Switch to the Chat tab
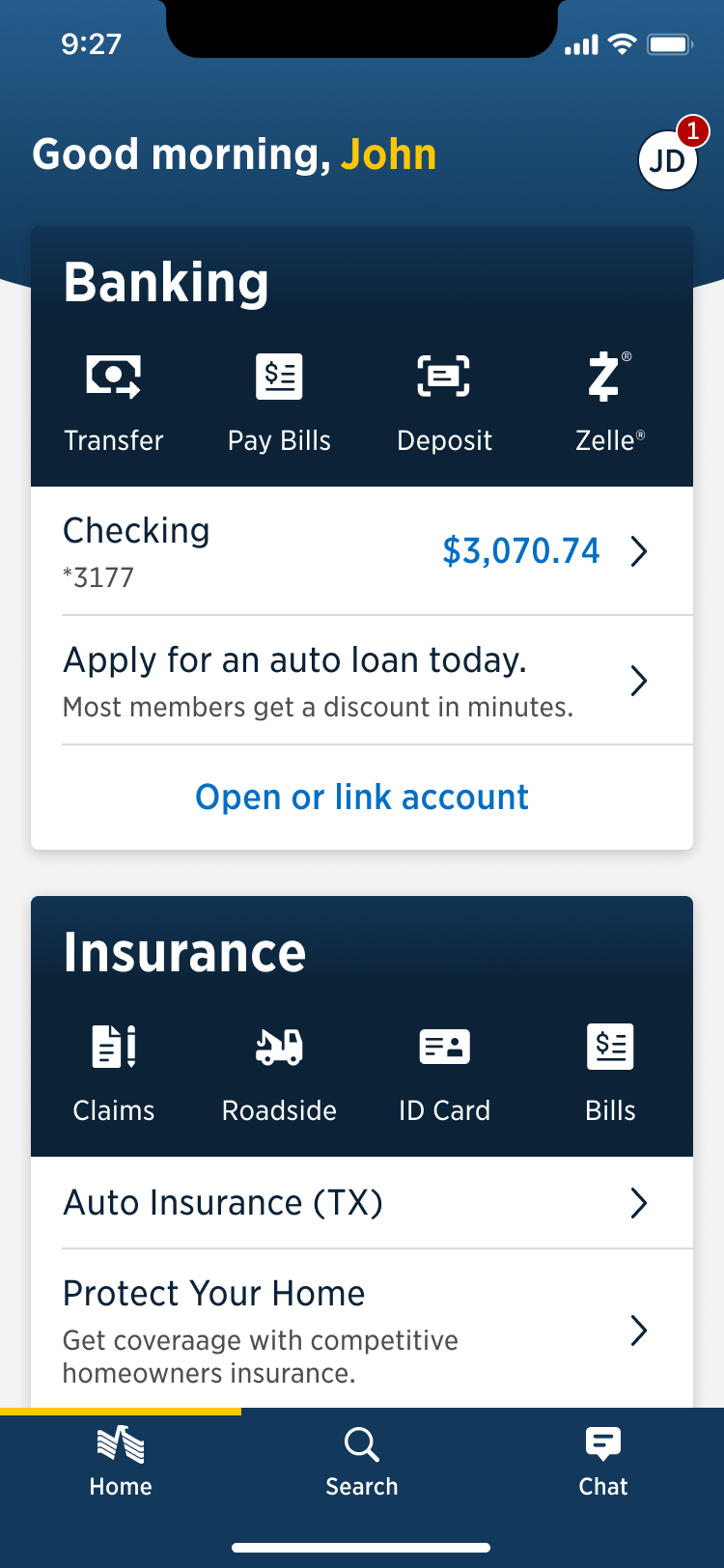Screen dimensions: 724x1568 (603, 1462)
